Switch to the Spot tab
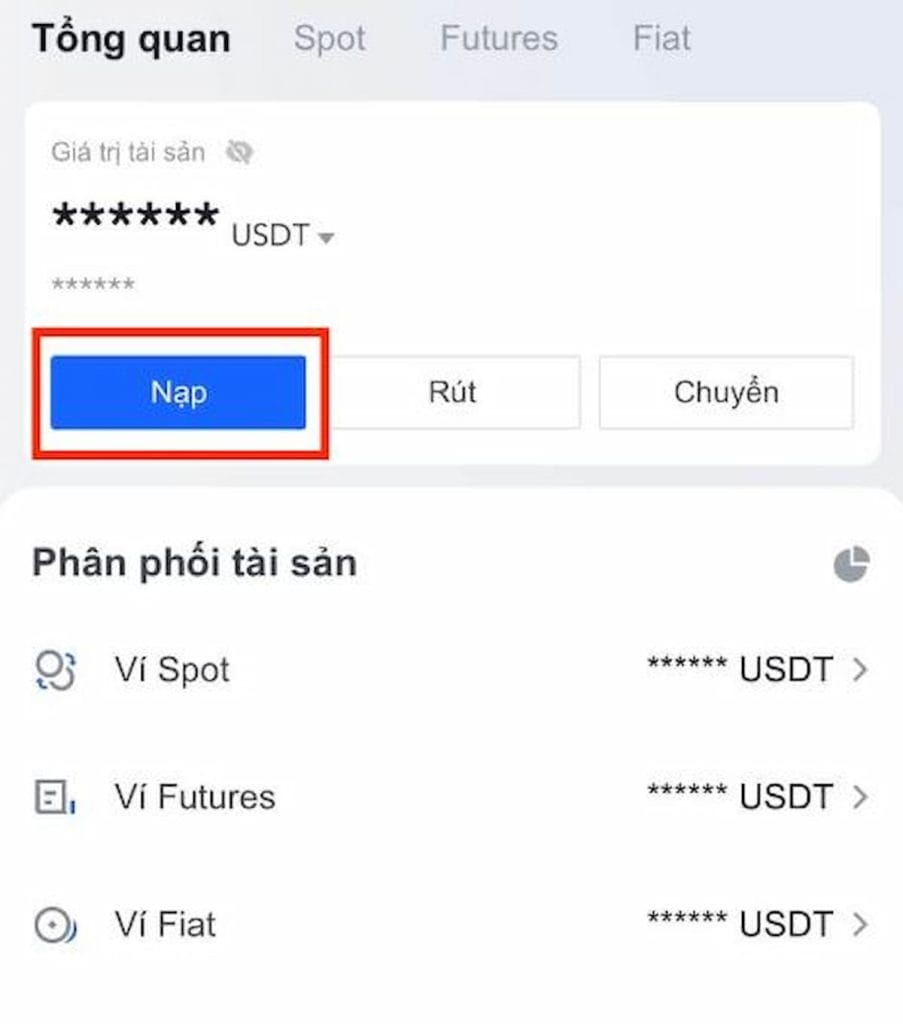 328,38
